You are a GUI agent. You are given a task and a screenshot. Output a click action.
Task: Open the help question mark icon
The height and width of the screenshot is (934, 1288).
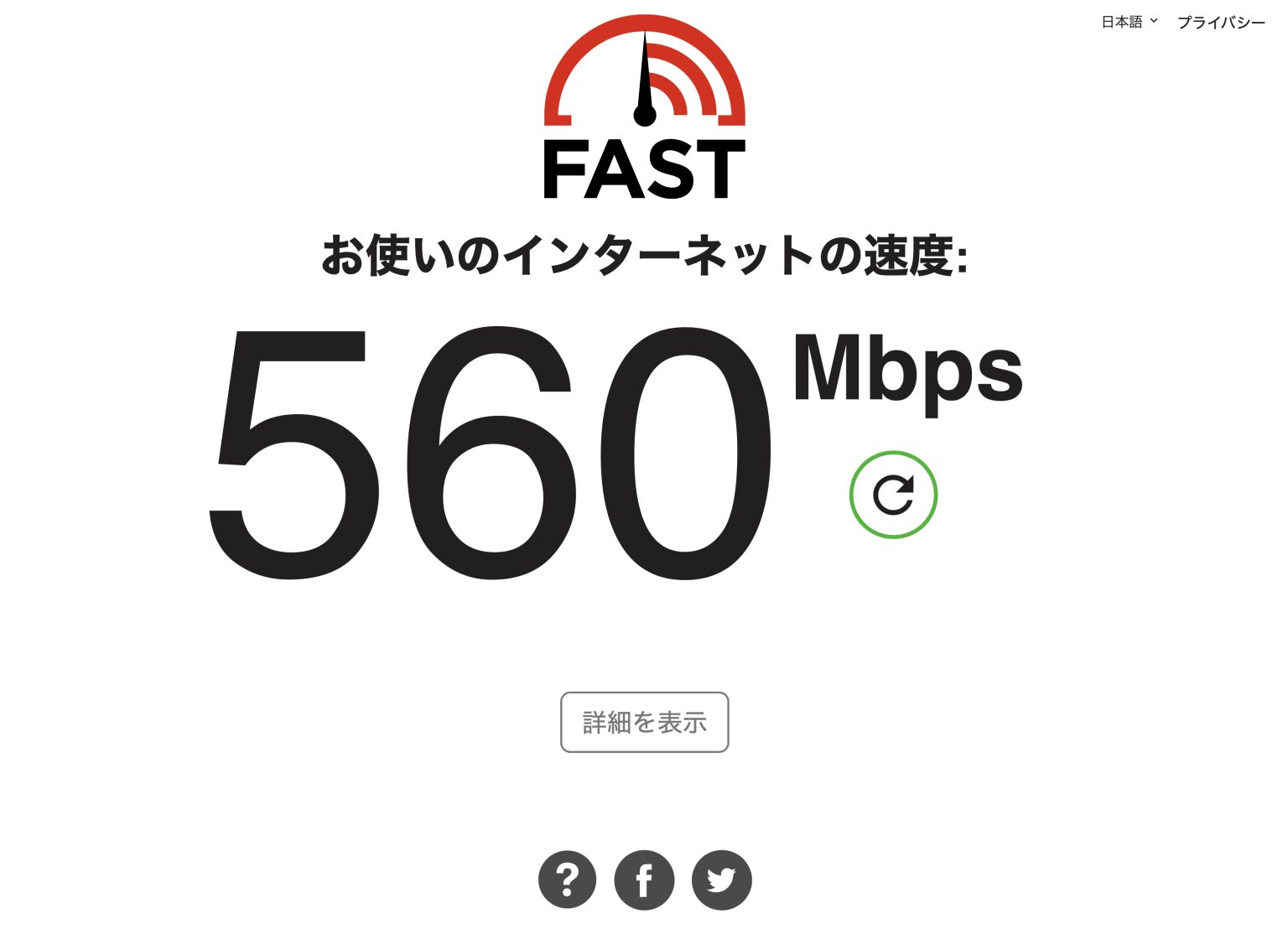click(567, 880)
